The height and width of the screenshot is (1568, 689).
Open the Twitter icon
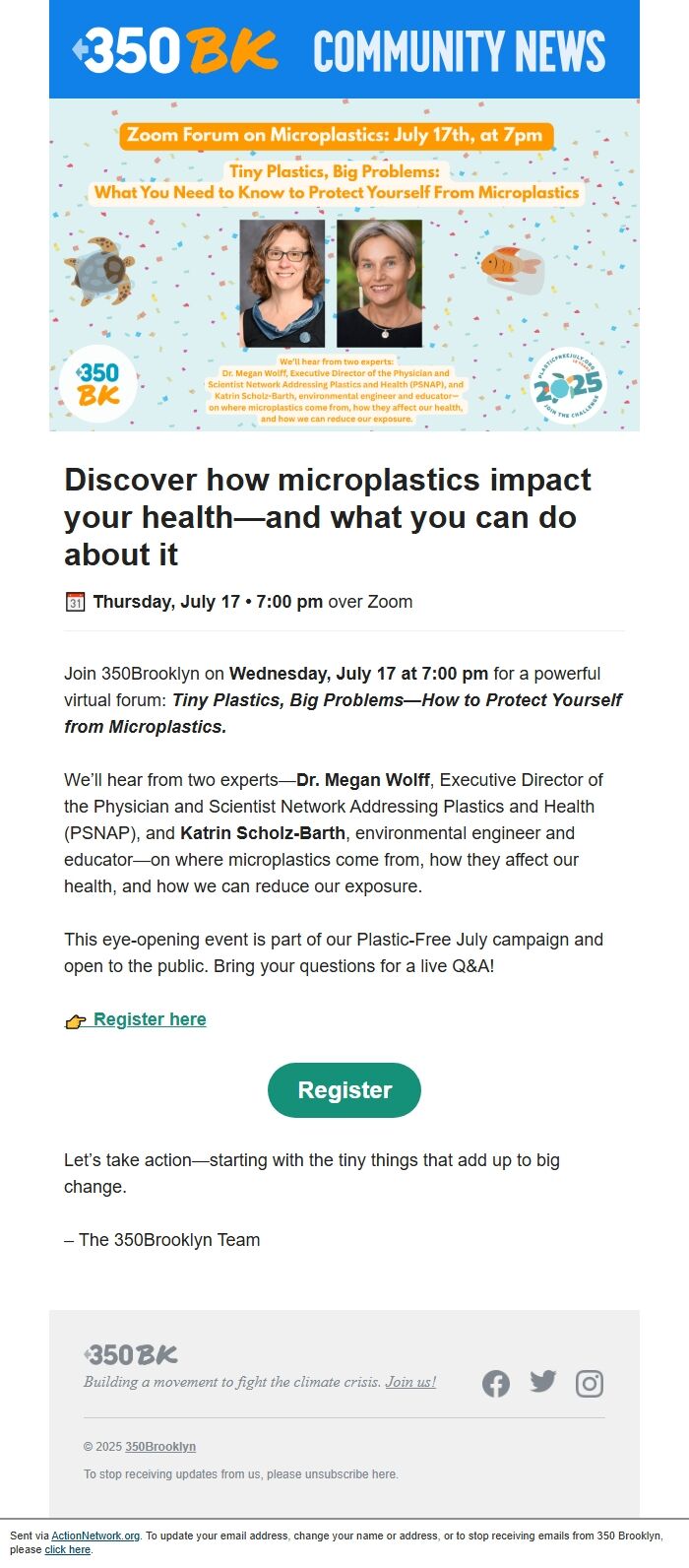543,1382
